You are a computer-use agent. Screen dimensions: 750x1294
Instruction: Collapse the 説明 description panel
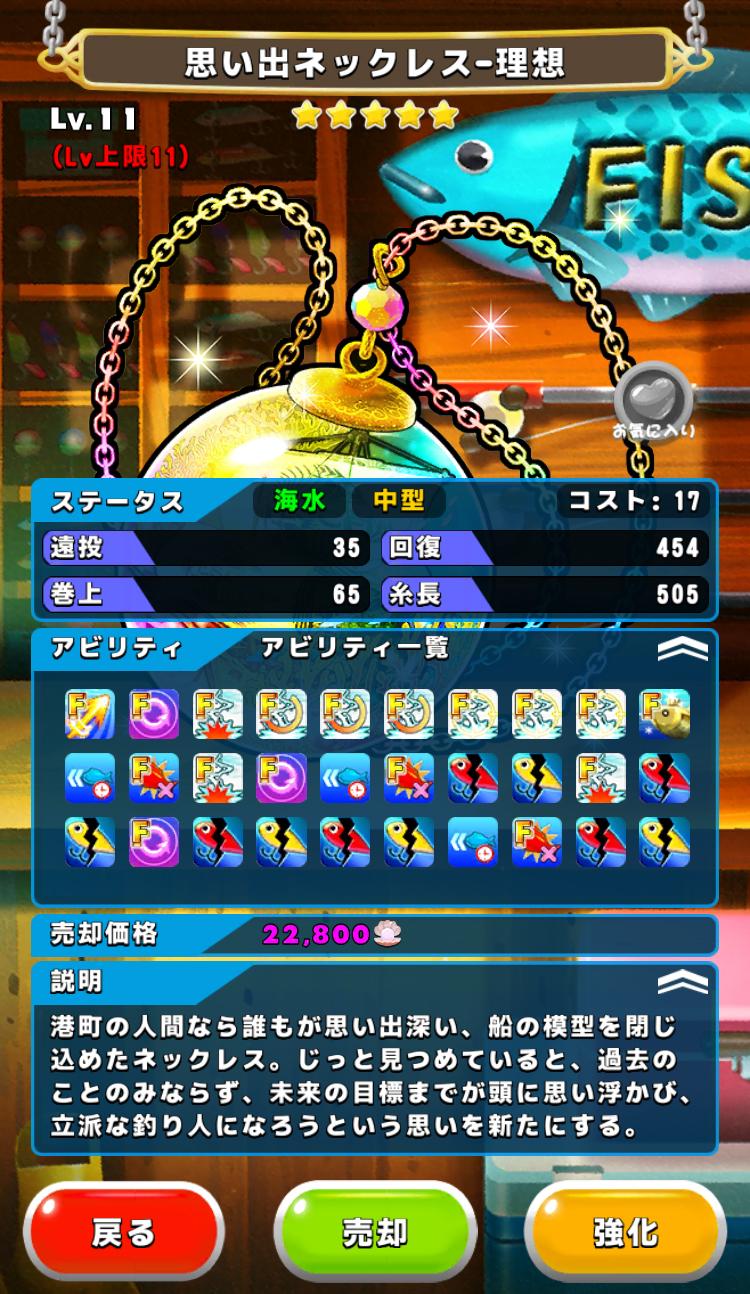point(682,982)
